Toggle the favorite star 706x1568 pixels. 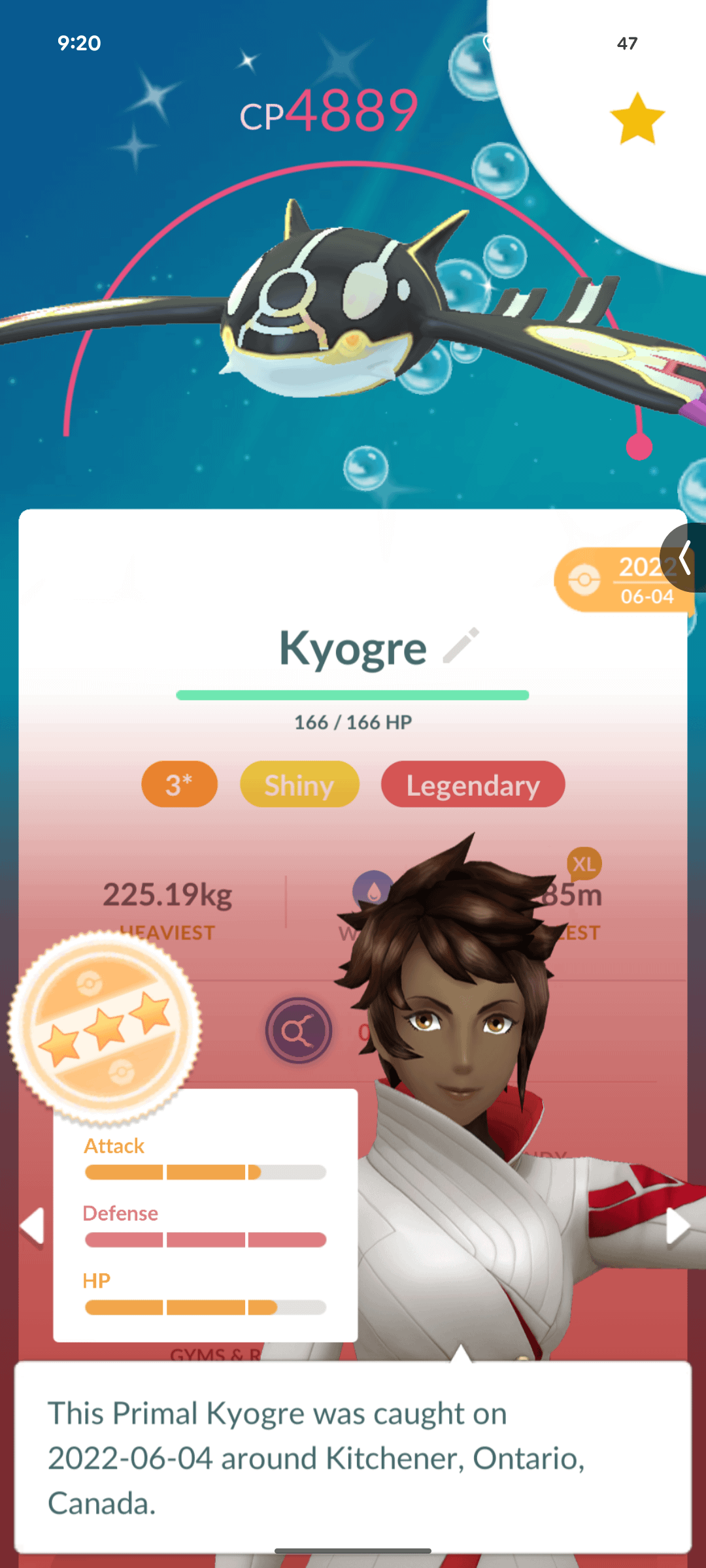pos(637,119)
